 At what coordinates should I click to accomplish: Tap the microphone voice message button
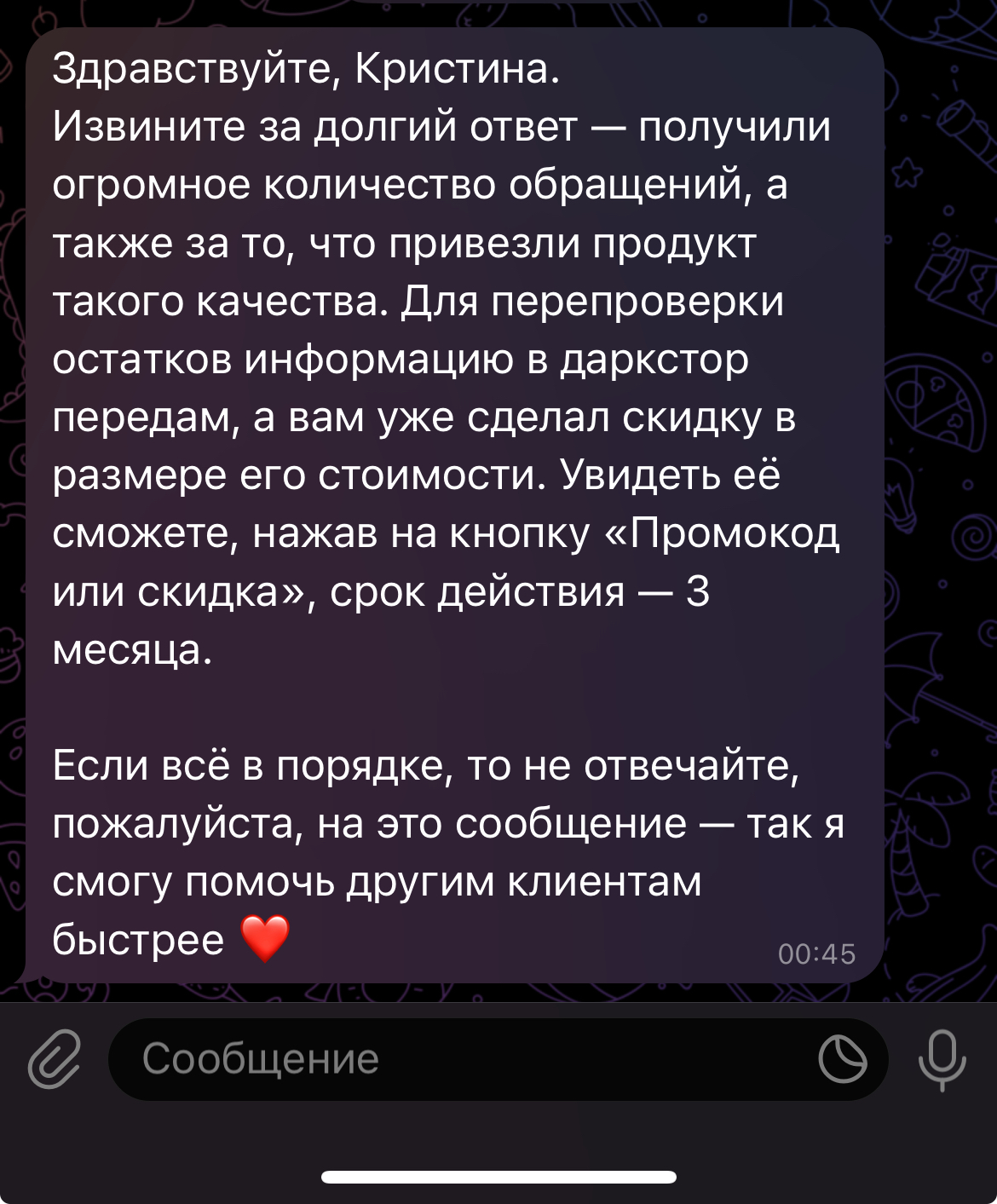click(x=942, y=1059)
